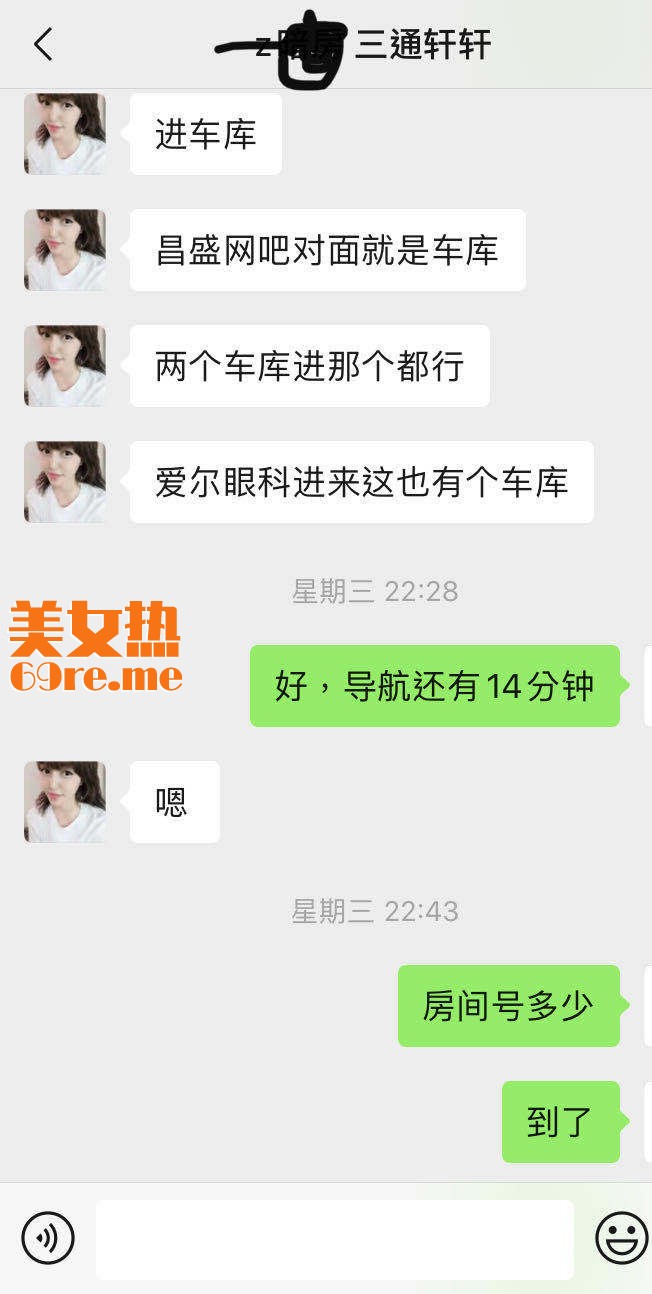The height and width of the screenshot is (1294, 652).
Task: Switch to voice message input
Action: pos(48,1238)
